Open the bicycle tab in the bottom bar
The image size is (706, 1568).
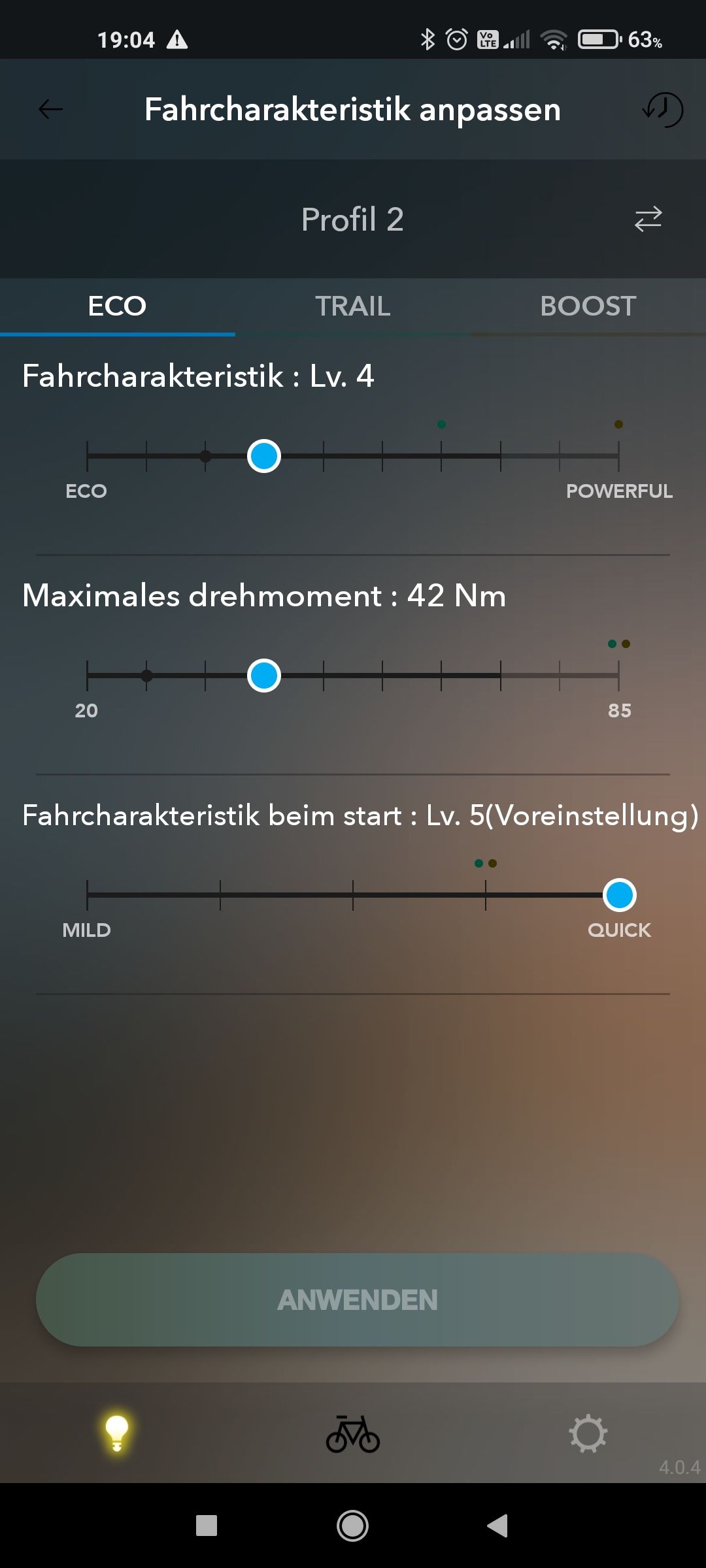(x=352, y=1433)
